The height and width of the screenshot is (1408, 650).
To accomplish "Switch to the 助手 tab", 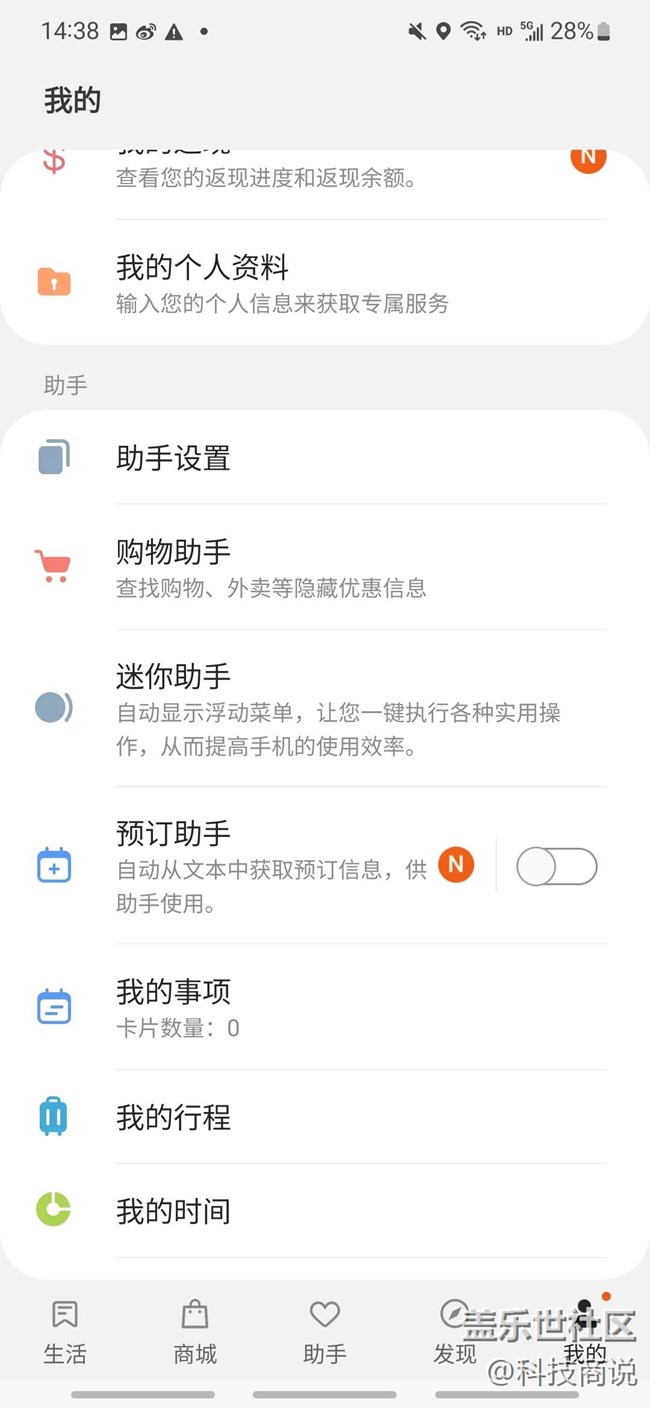I will click(325, 1332).
